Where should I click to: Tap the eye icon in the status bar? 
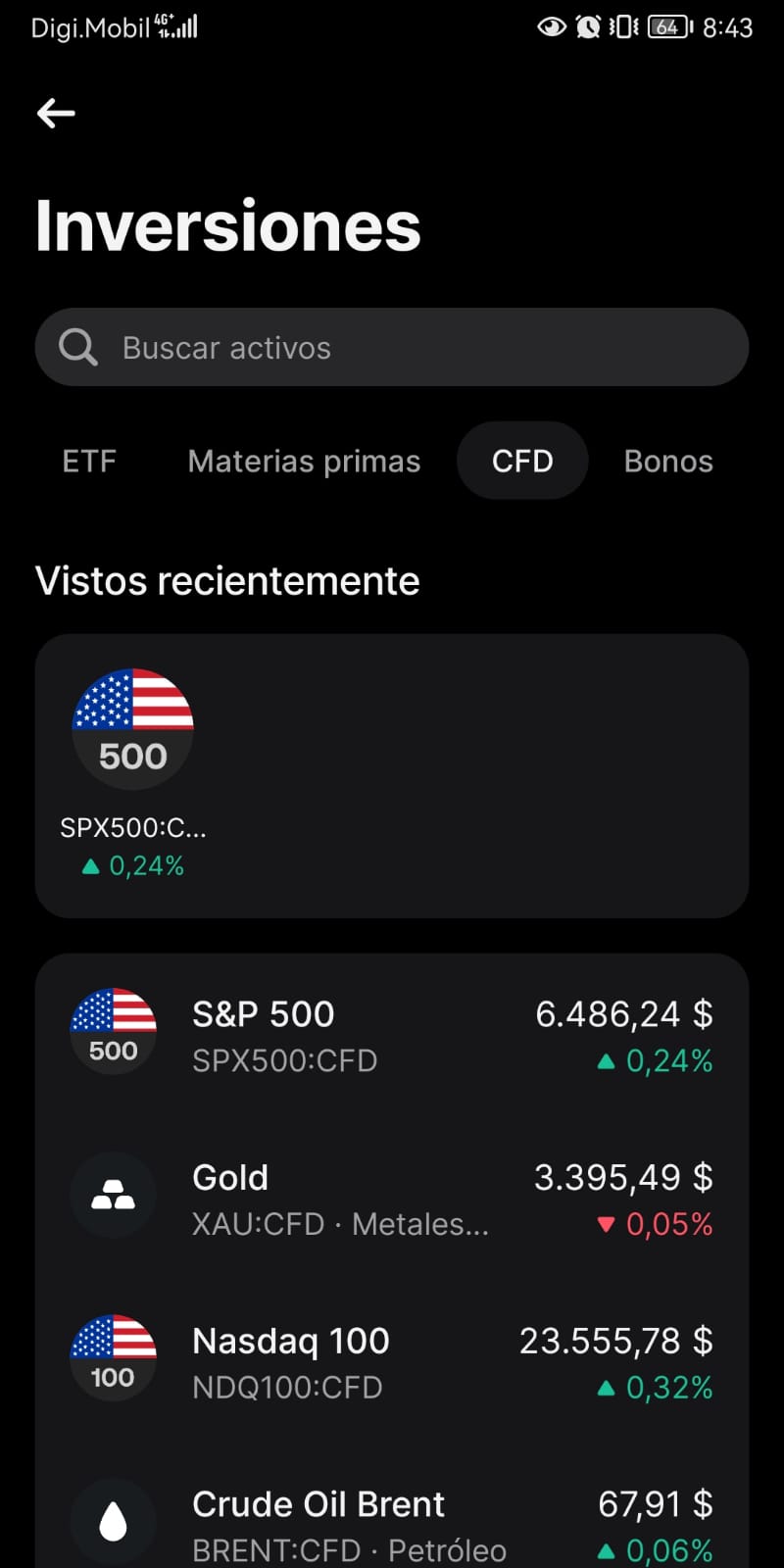(x=552, y=27)
